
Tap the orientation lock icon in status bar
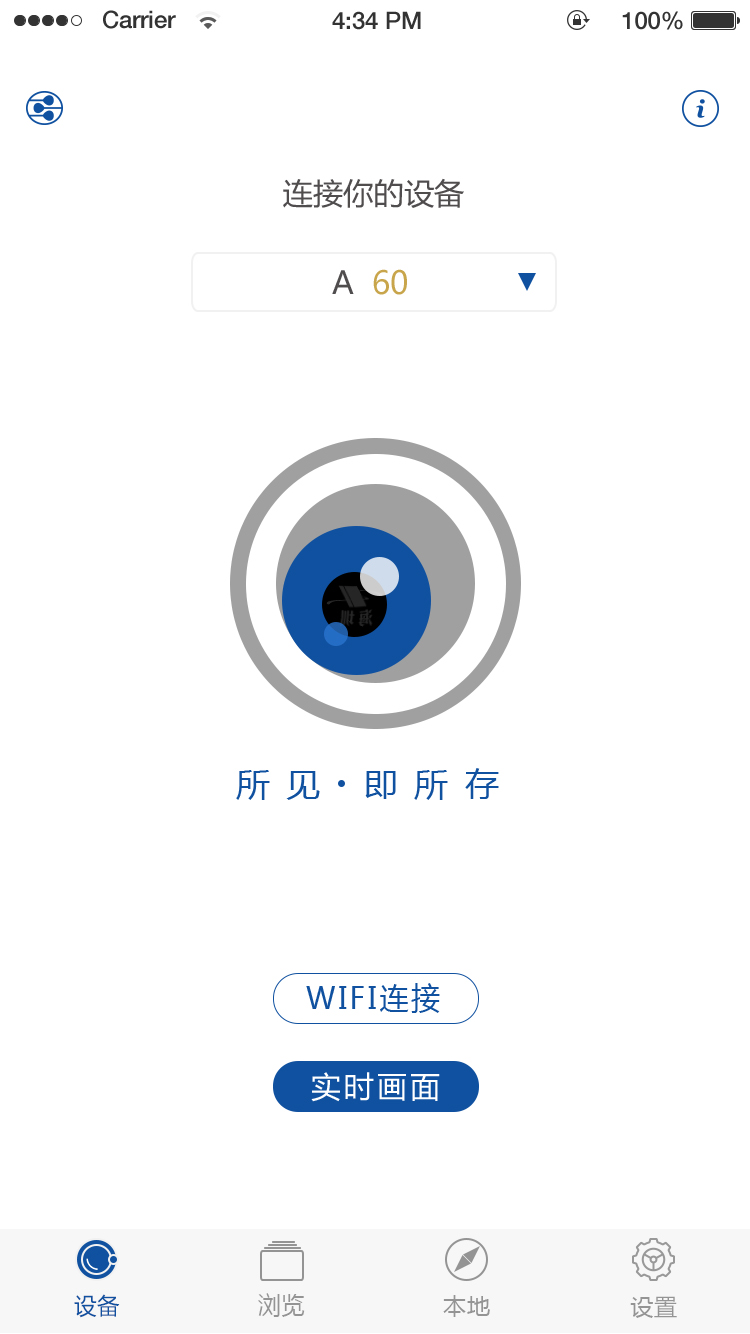pos(577,20)
